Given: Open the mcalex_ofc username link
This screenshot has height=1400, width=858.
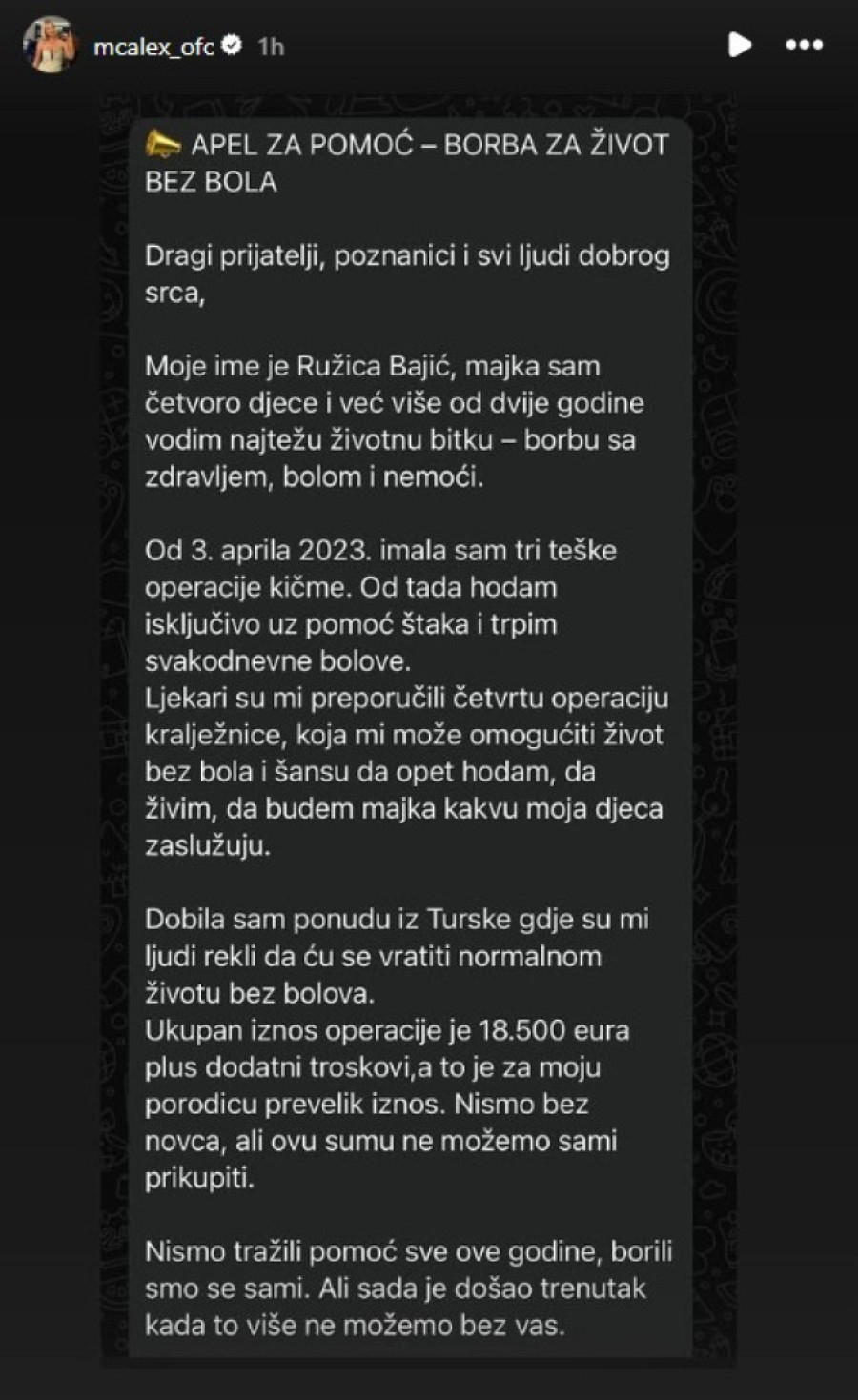Looking at the screenshot, I should pyautogui.click(x=153, y=46).
